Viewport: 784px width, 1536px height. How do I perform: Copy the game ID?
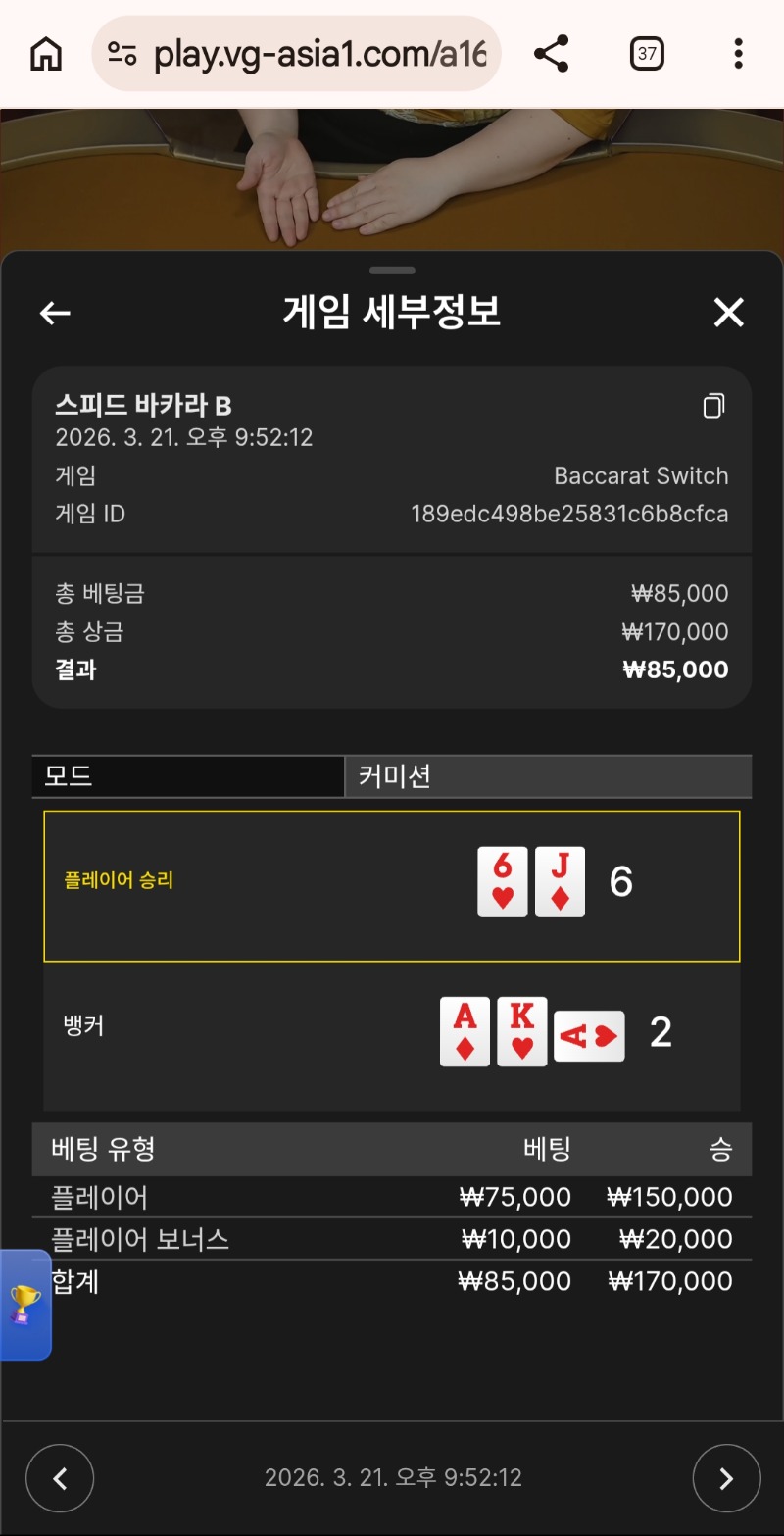click(x=713, y=406)
